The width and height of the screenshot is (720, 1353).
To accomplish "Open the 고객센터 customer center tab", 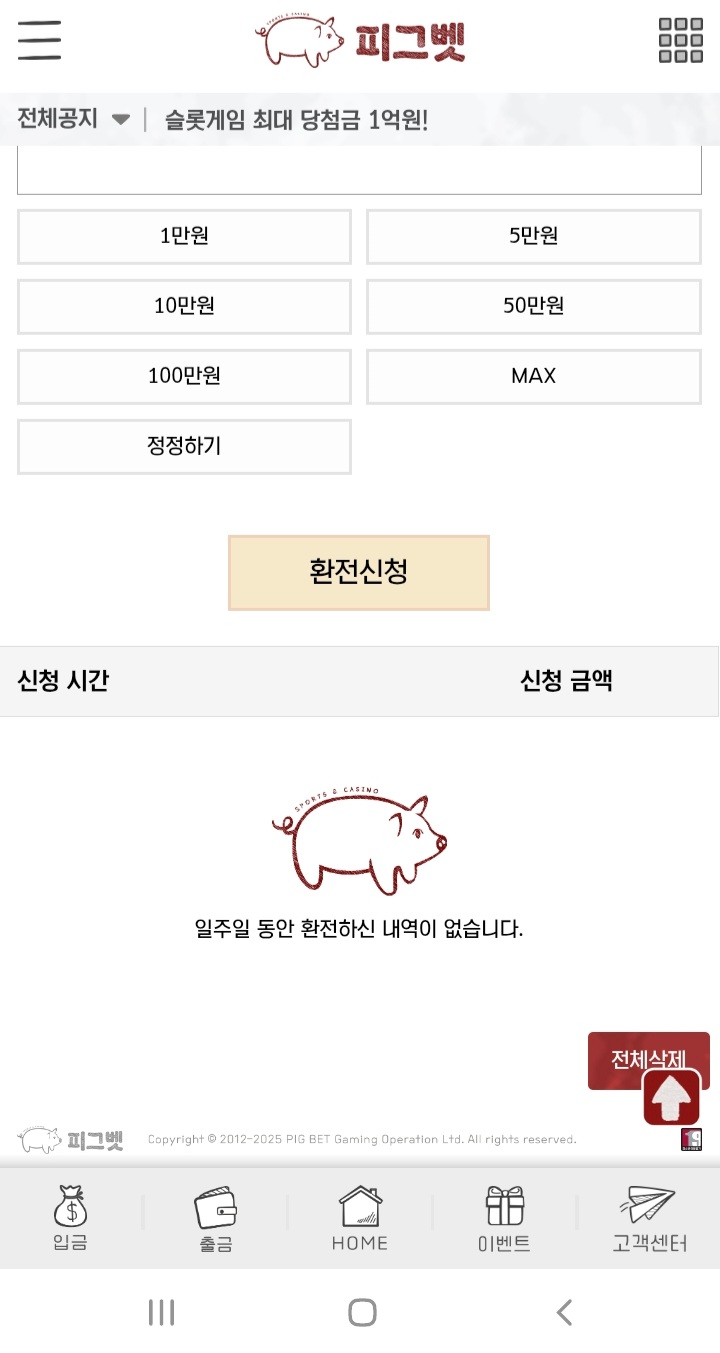I will pos(649,1217).
